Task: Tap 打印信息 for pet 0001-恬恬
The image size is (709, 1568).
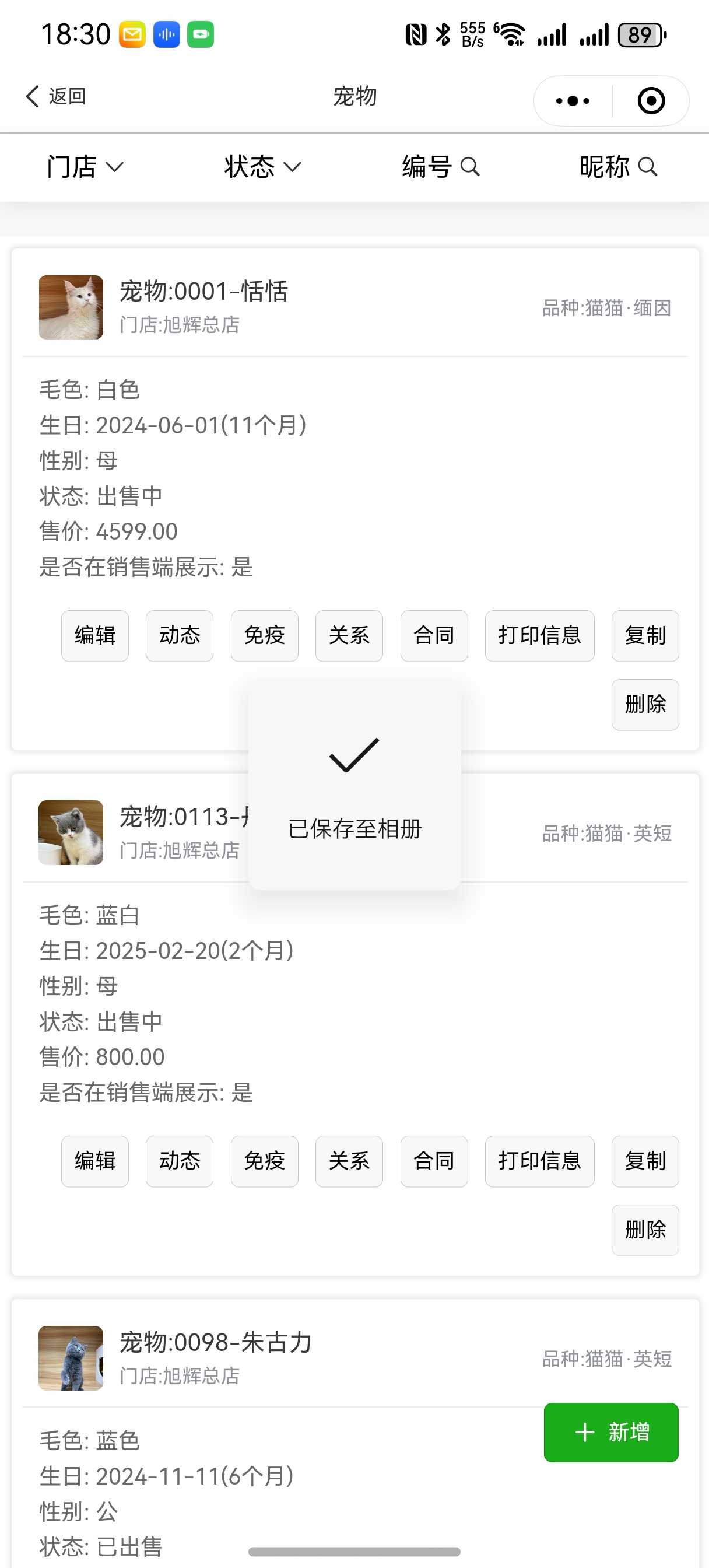Action: point(539,635)
